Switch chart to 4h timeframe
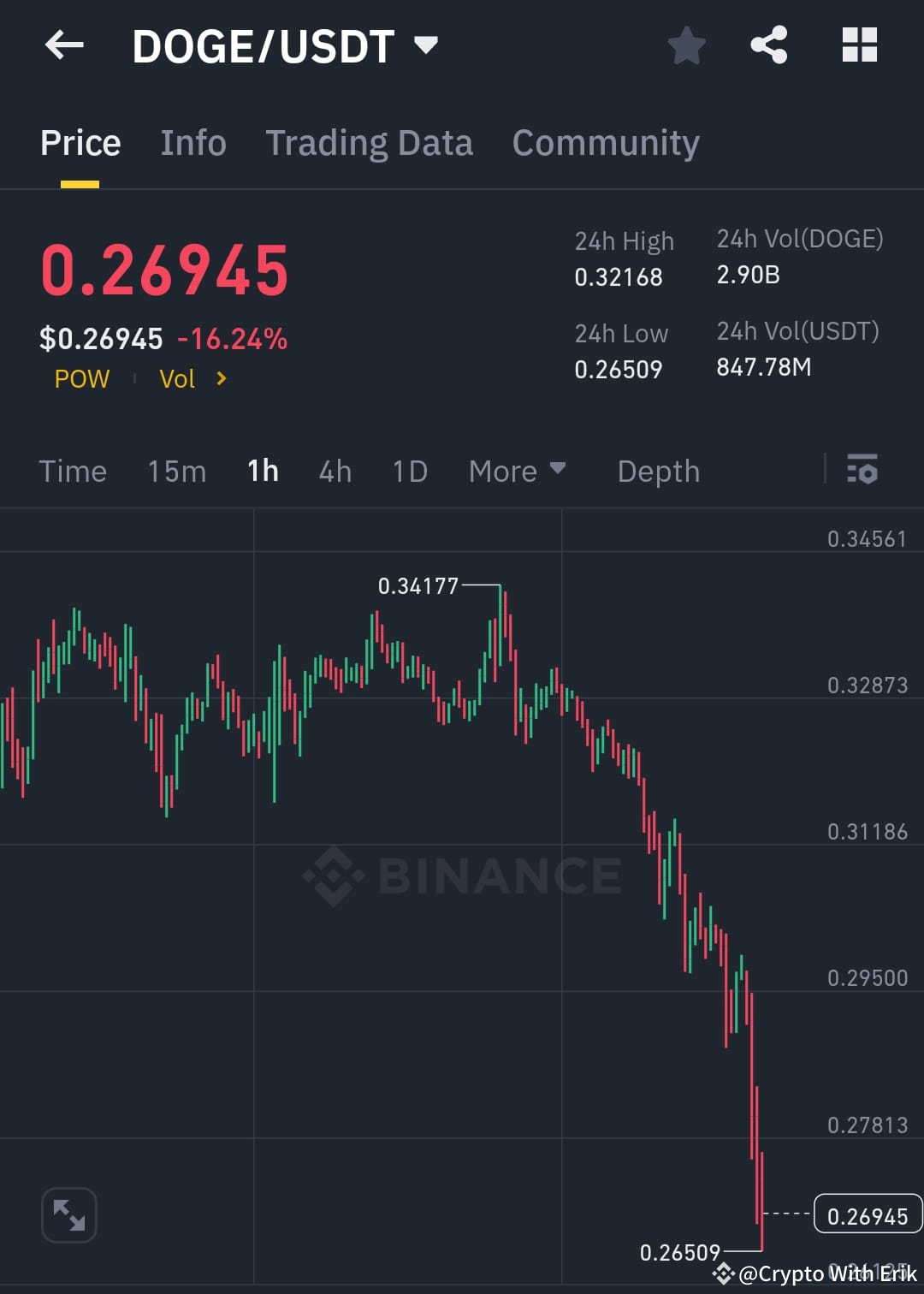The image size is (924, 1294). (x=335, y=471)
